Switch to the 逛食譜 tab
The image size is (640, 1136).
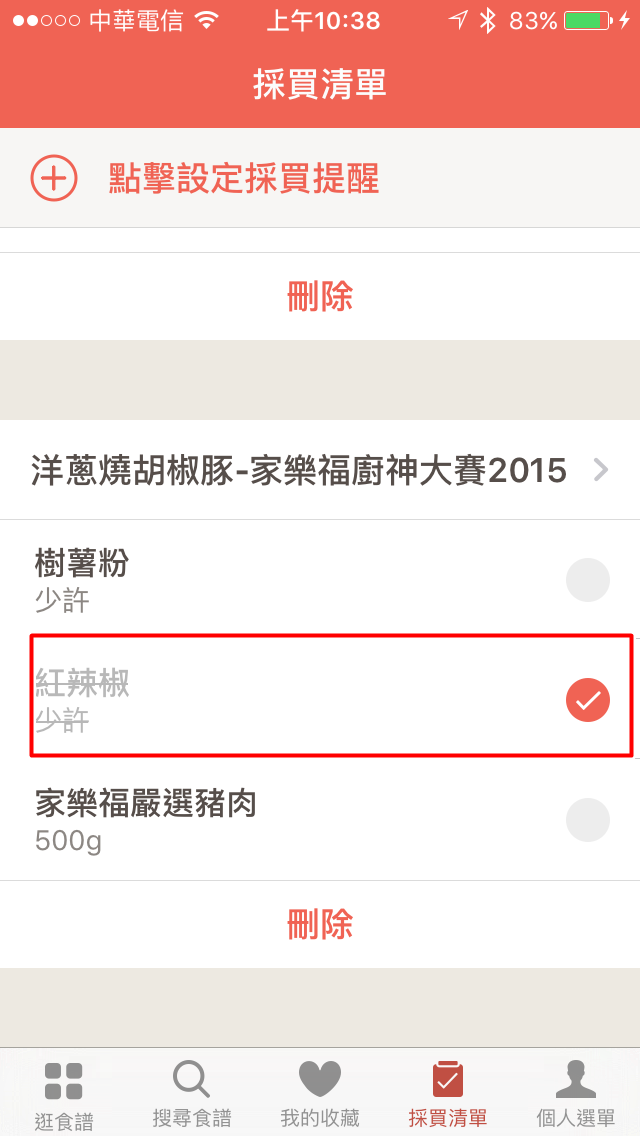pyautogui.click(x=64, y=1094)
